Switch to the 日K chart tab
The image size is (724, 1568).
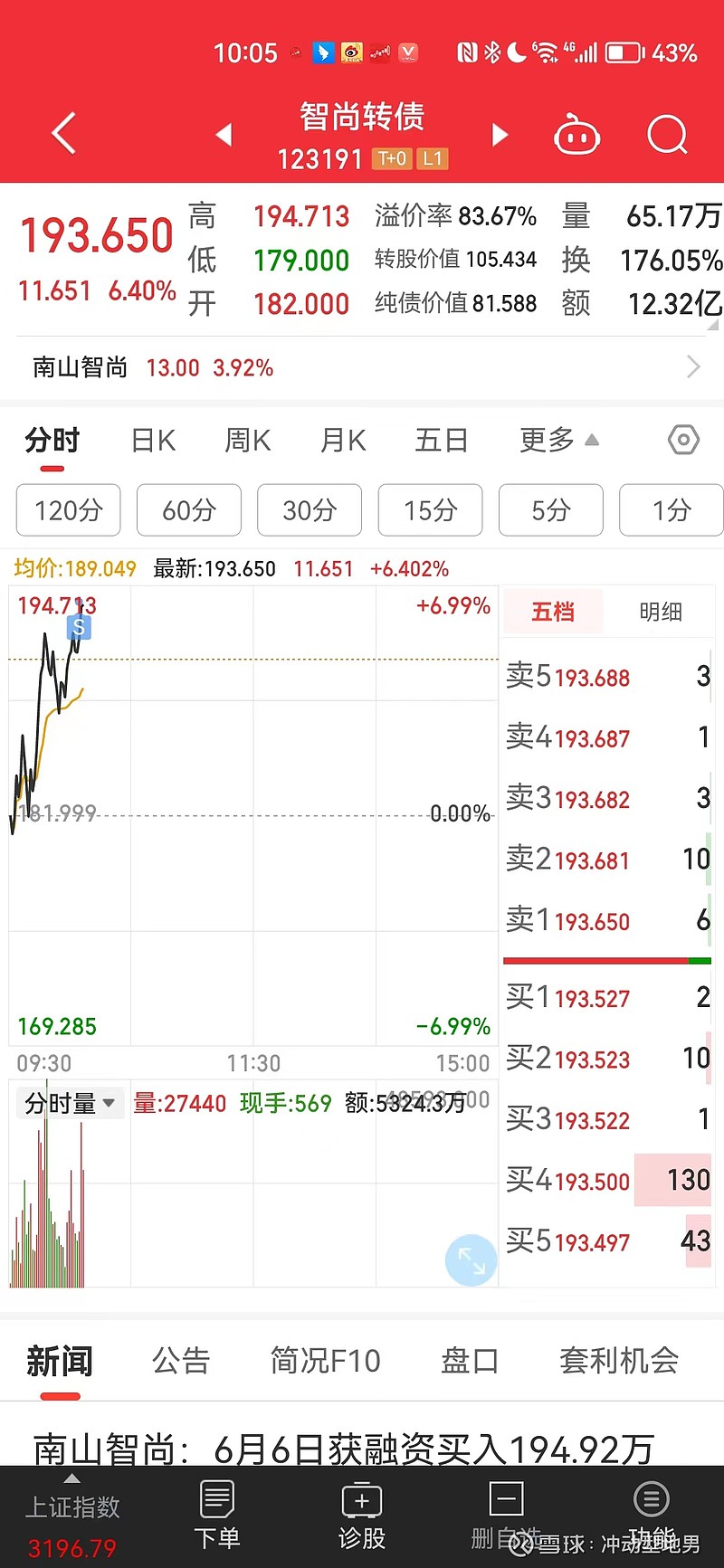tap(153, 441)
